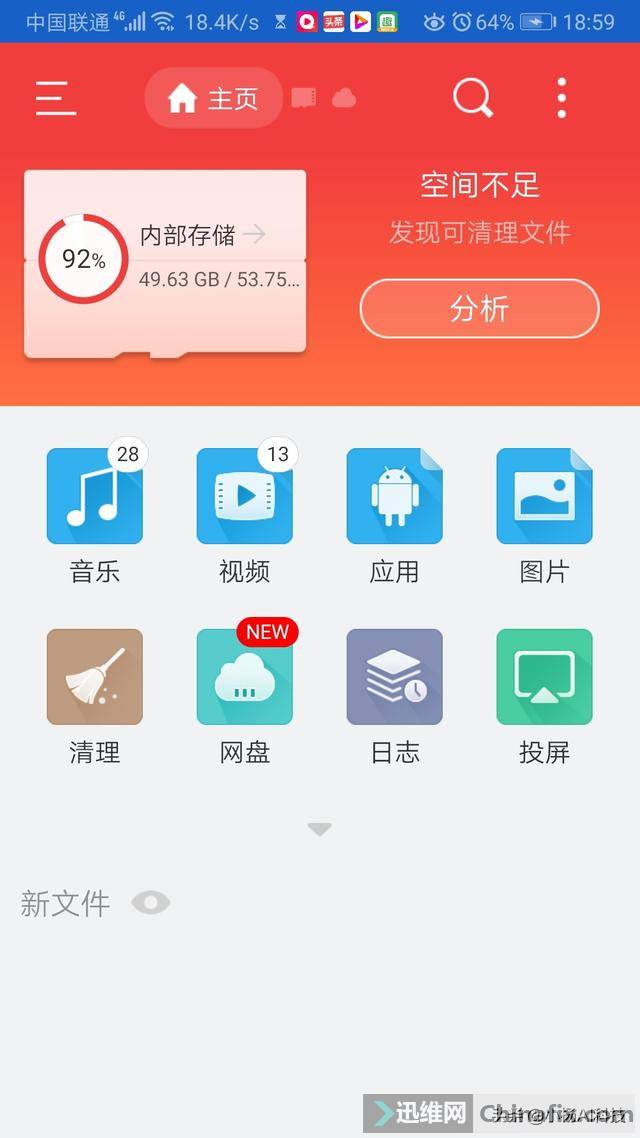View the 日志 log

coord(395,677)
